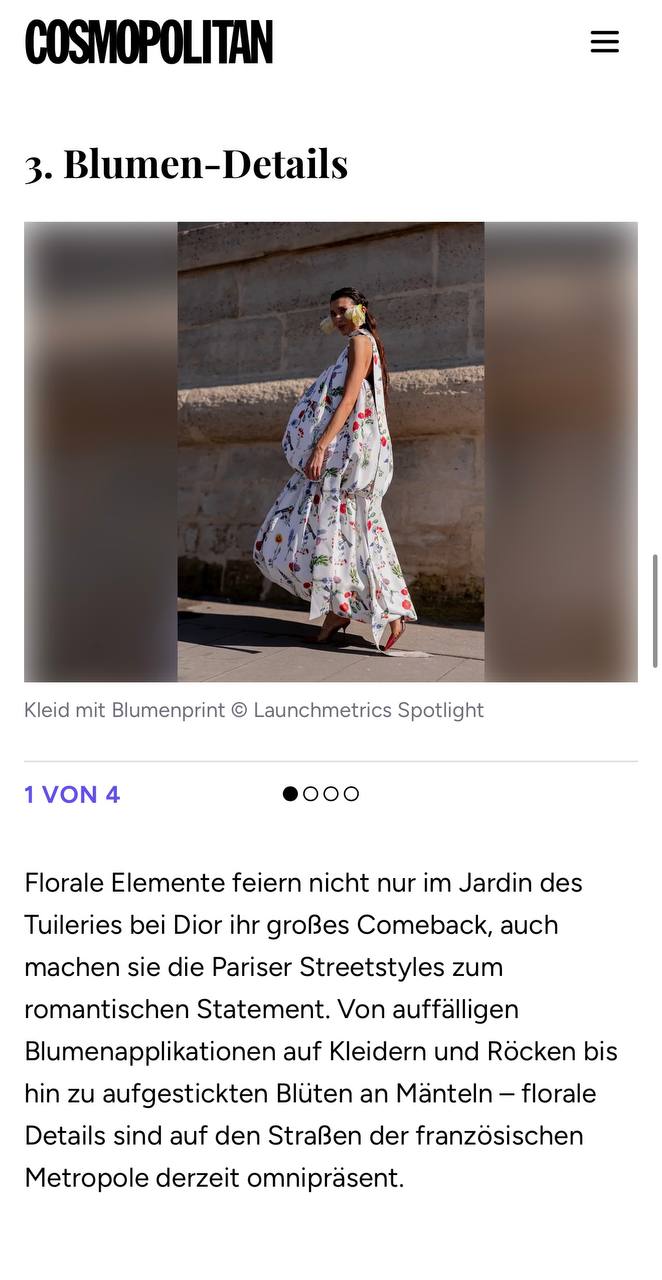Go to the Cosmopolitan homepage via logo

[x=149, y=42]
